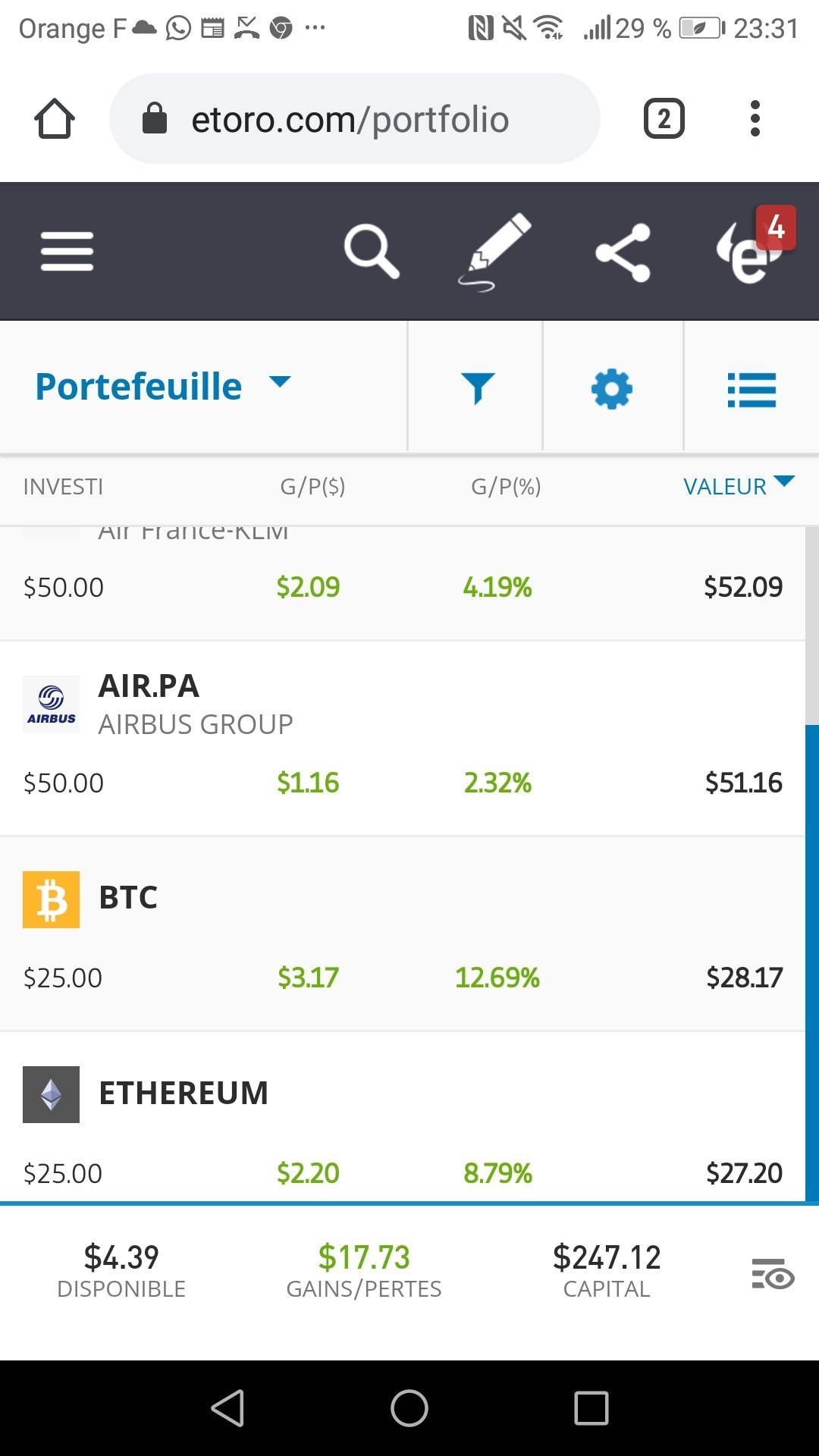Share the portfolio

tap(623, 253)
